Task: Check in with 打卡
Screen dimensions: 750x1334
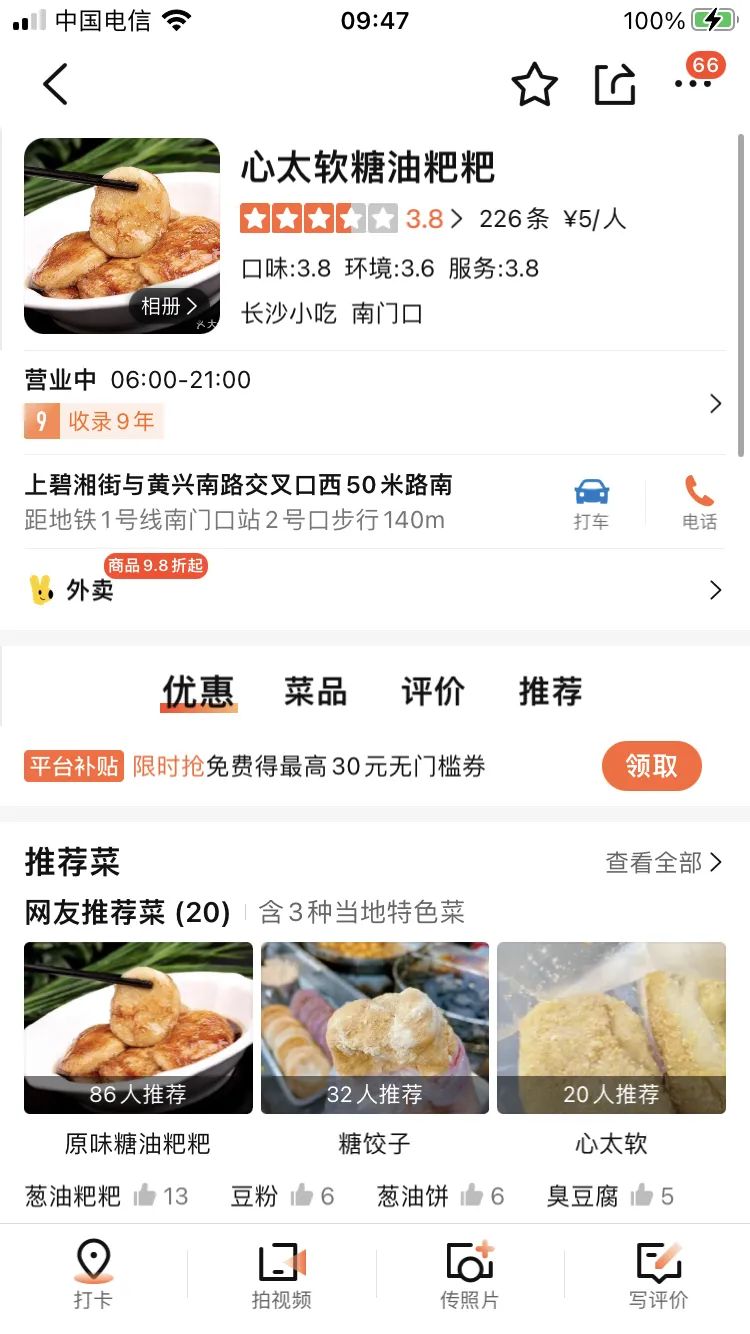Action: pos(93,1274)
